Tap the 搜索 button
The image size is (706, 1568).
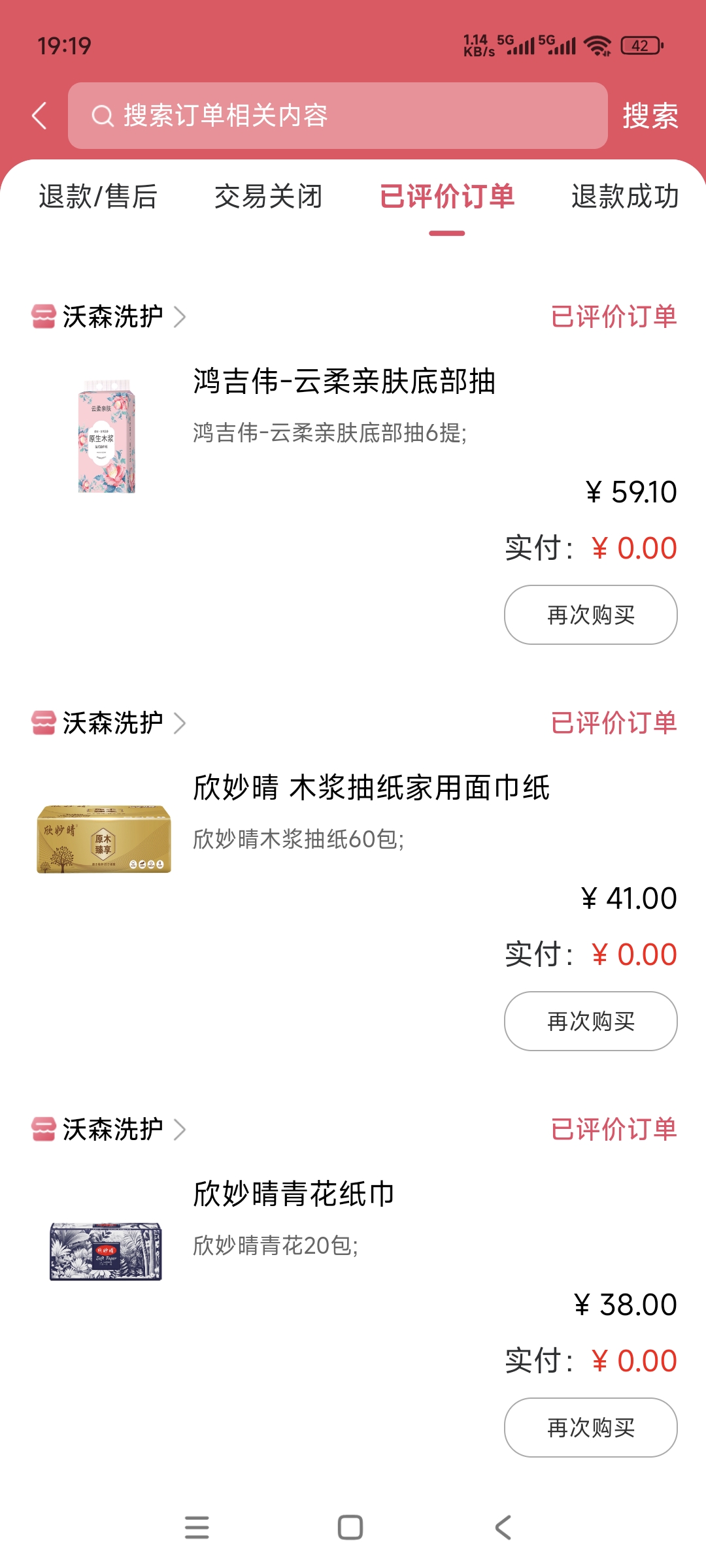[650, 116]
